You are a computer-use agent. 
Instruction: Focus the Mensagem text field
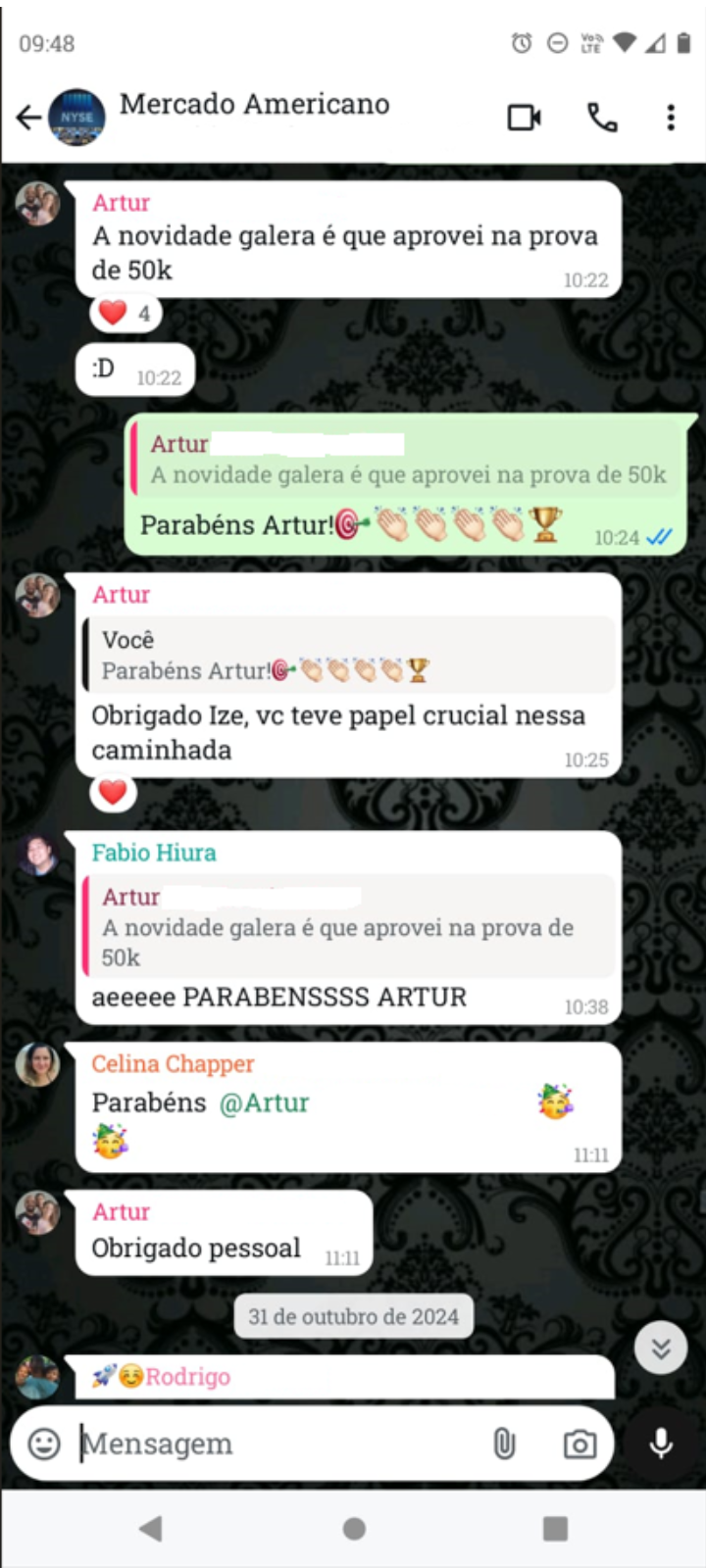[x=275, y=1444]
